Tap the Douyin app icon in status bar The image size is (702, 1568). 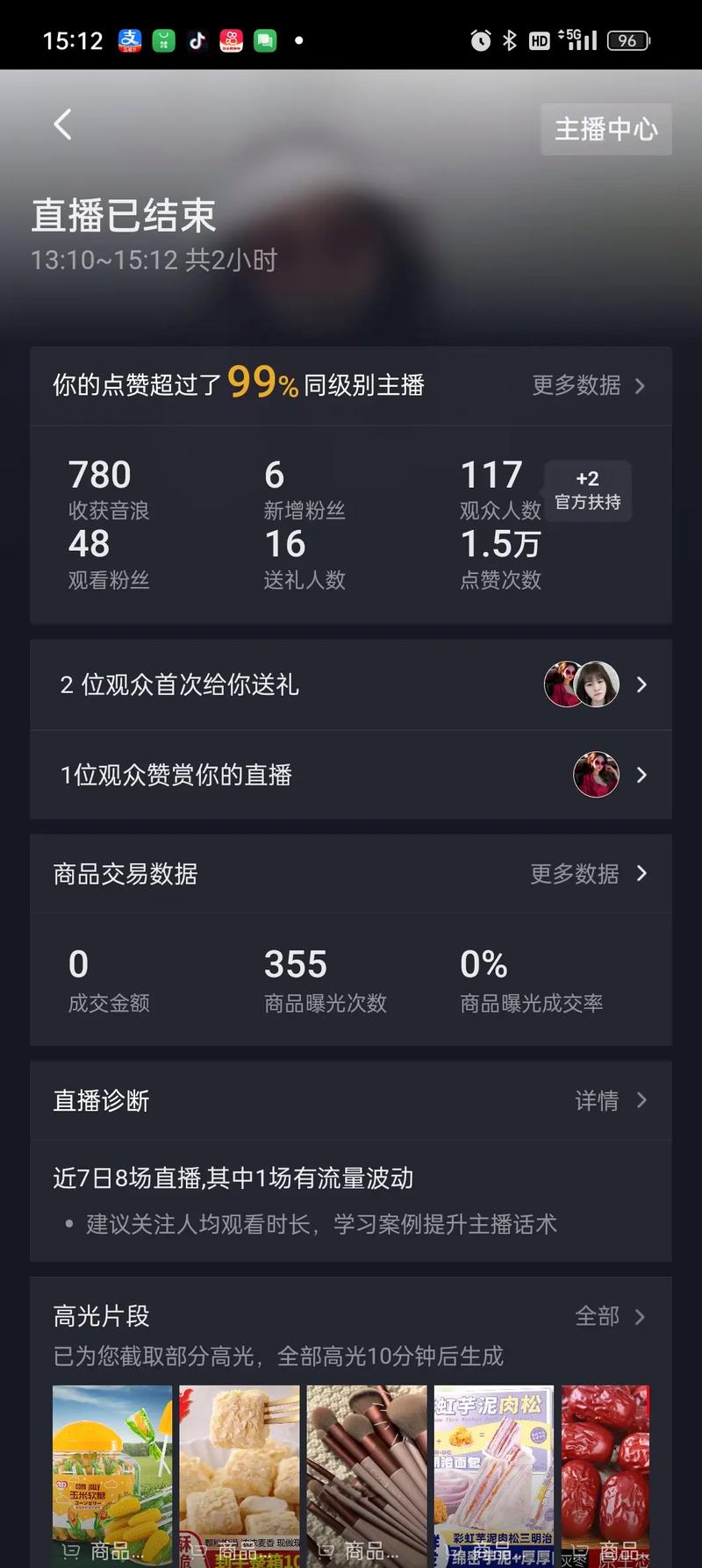(197, 39)
